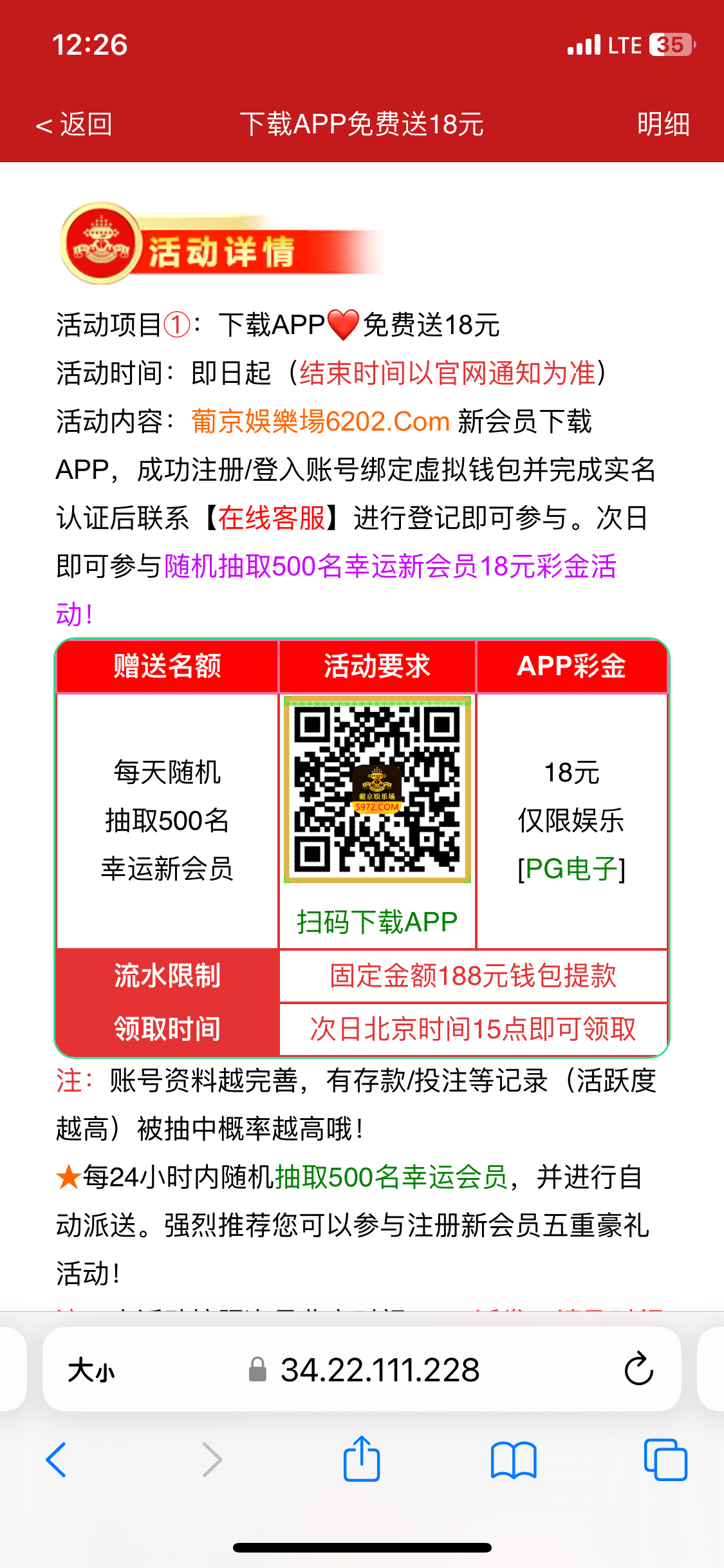
Task: Reload the page with the refresh icon
Action: pos(638,1370)
